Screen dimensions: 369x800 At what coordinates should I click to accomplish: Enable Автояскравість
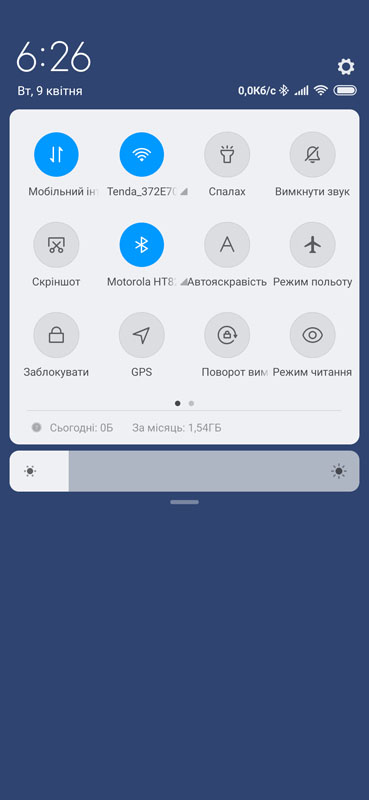(x=227, y=245)
